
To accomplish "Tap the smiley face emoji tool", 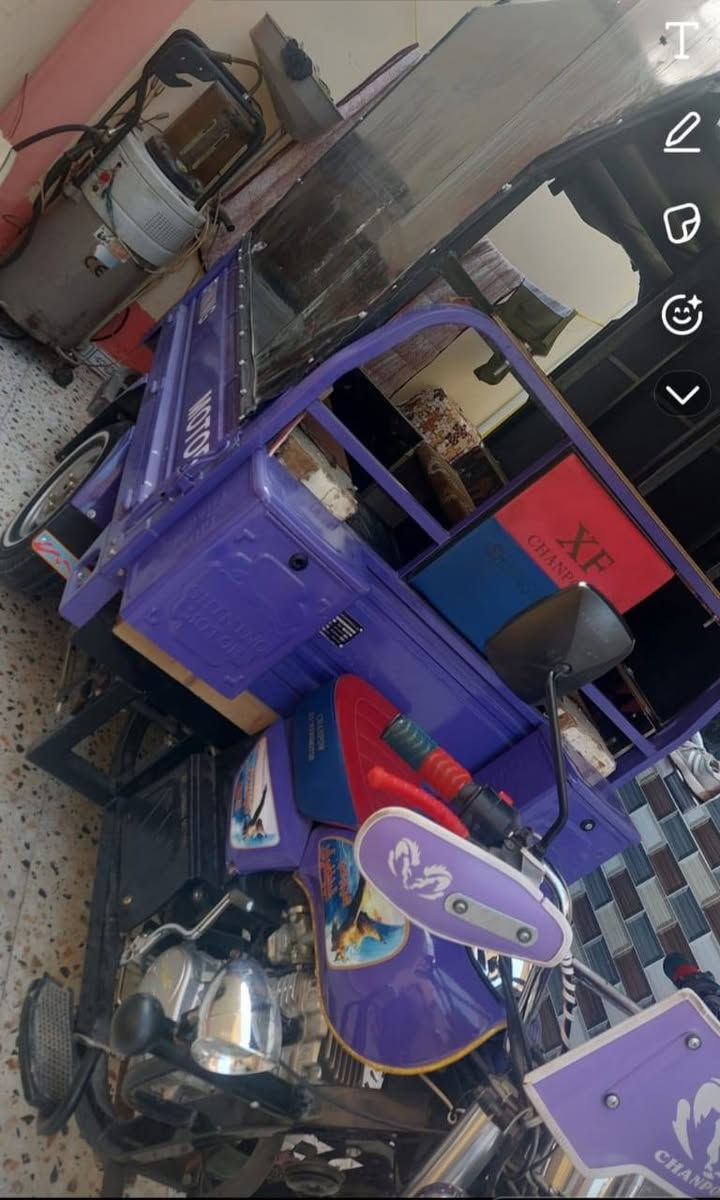I will click(682, 314).
